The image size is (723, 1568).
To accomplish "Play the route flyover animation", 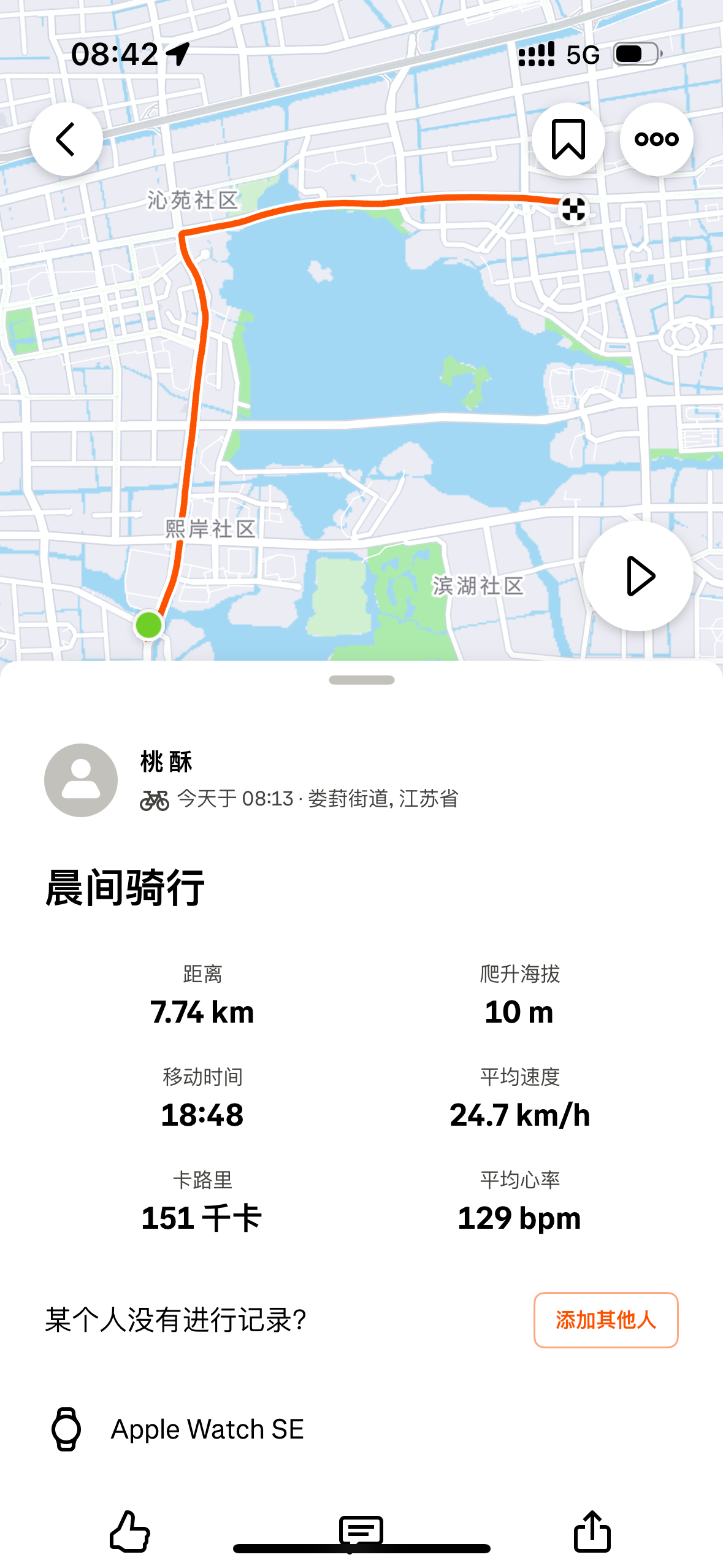I will pos(638,576).
